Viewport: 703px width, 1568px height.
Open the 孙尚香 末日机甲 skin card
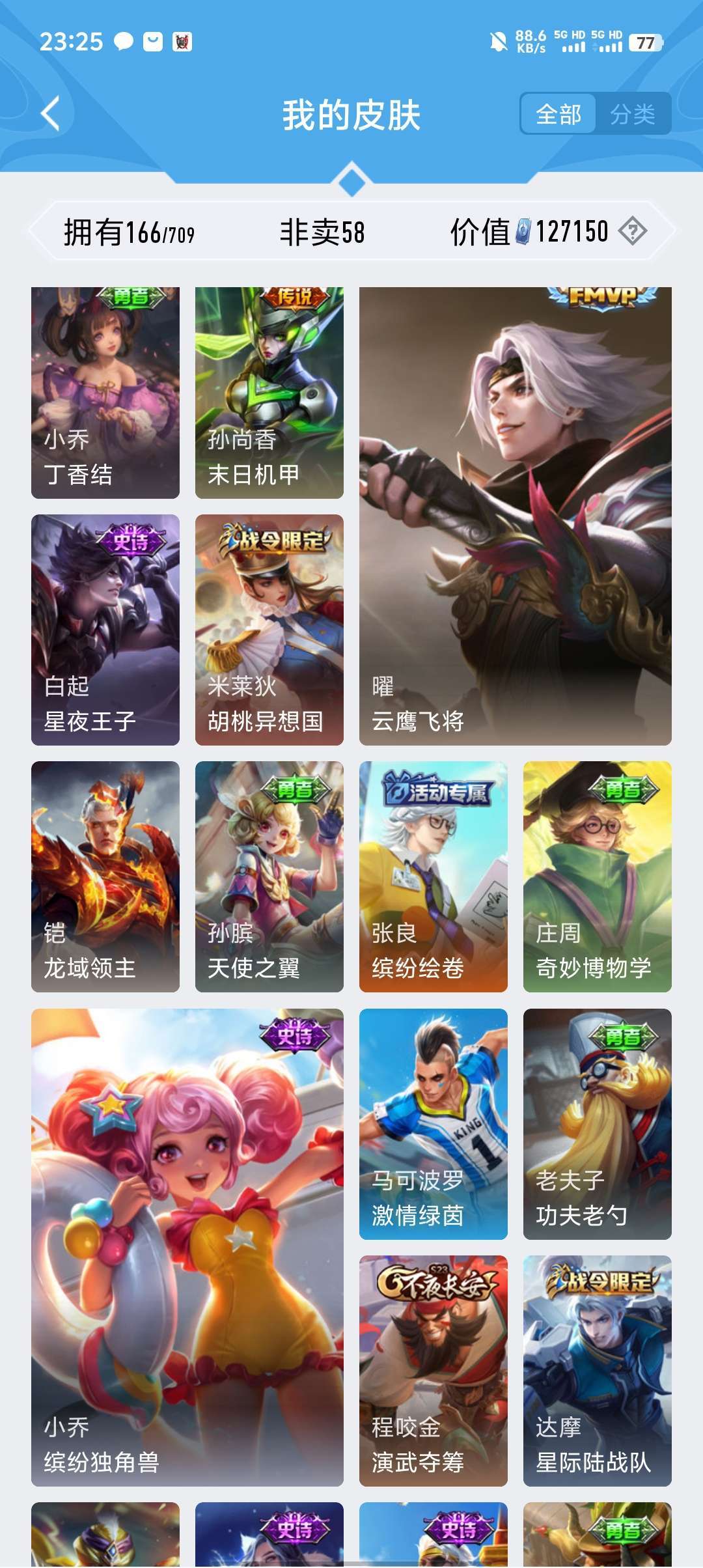pos(269,393)
